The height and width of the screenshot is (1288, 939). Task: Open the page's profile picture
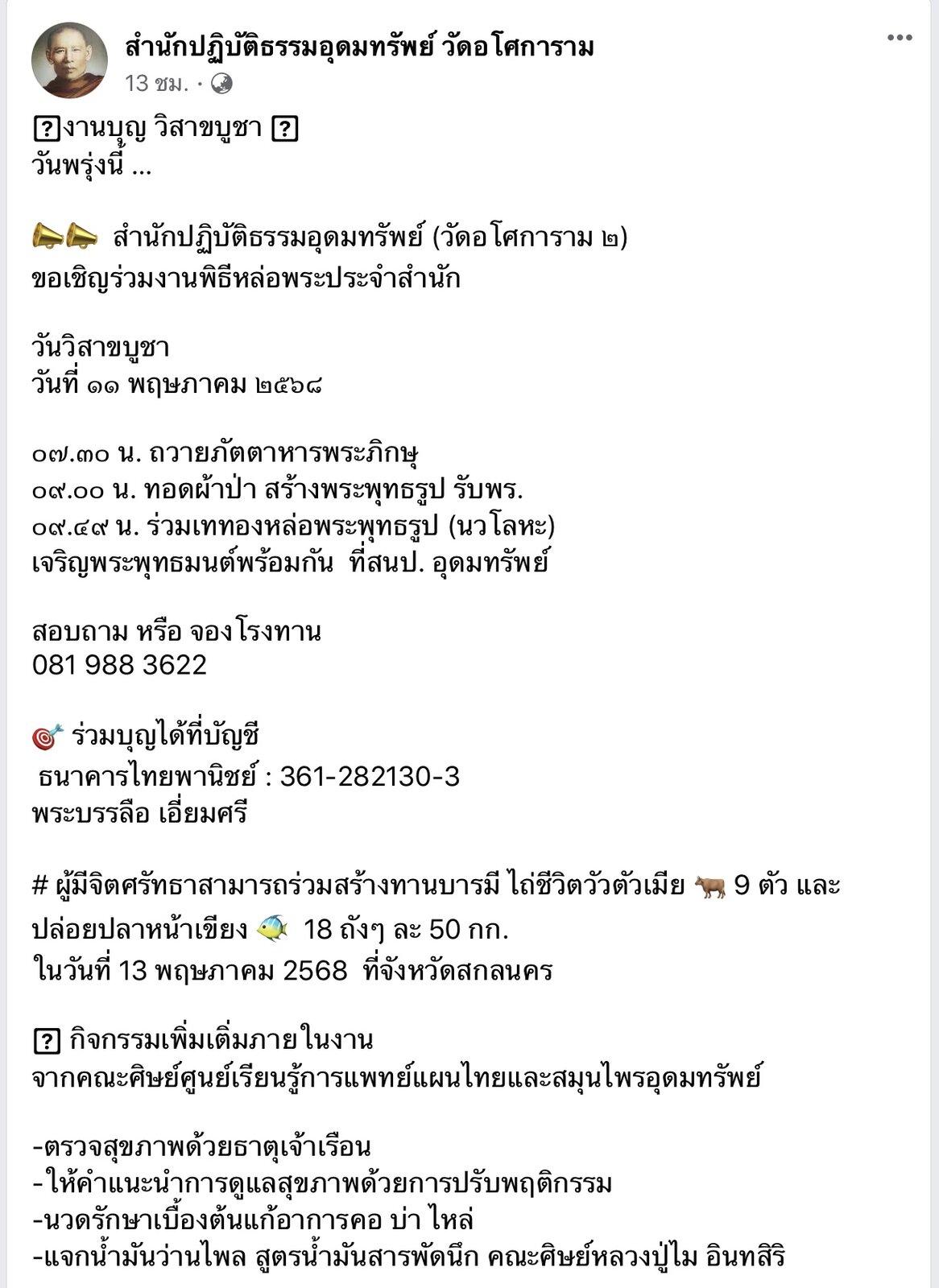point(69,60)
